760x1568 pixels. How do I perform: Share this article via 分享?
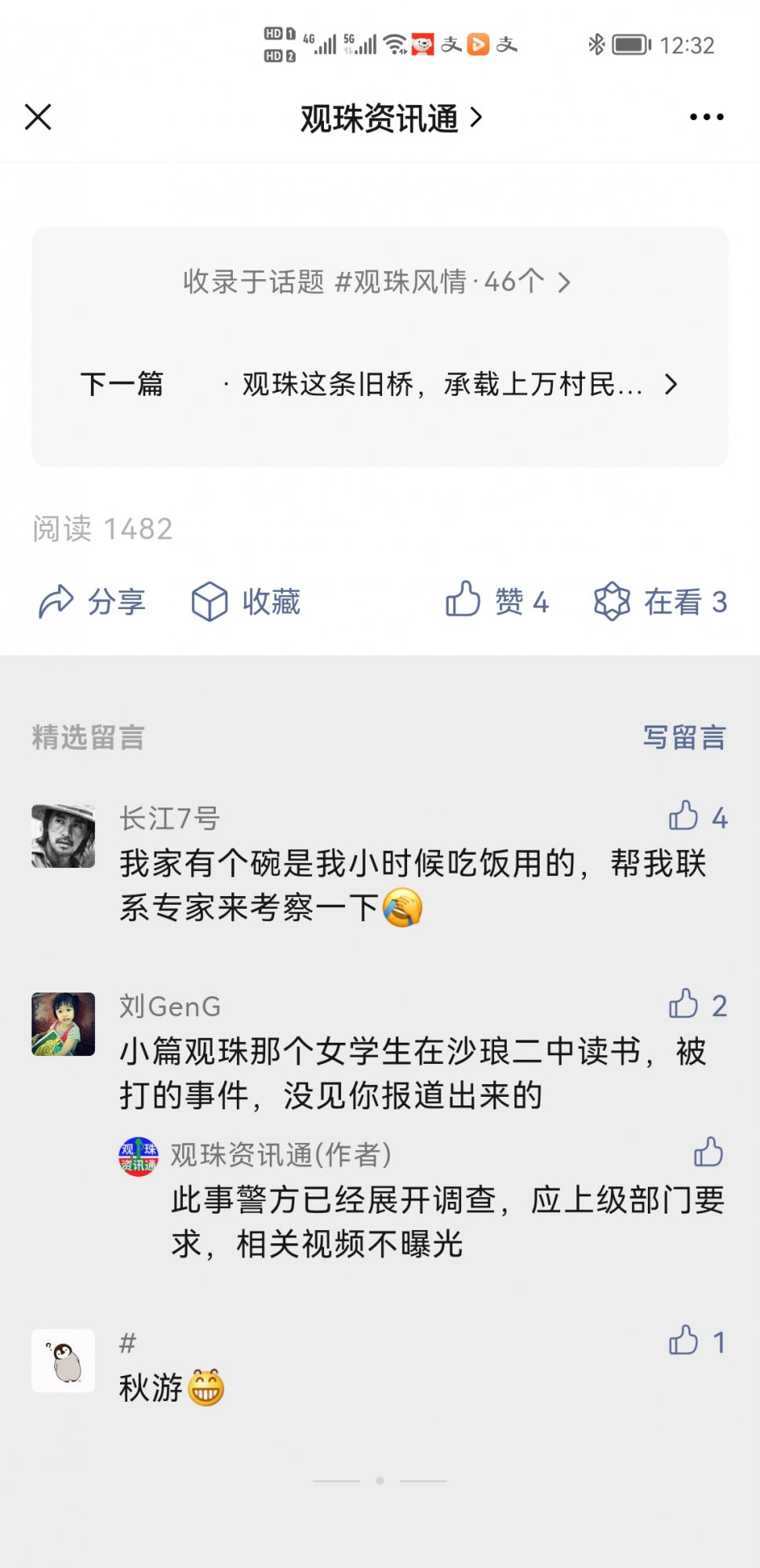tap(92, 602)
